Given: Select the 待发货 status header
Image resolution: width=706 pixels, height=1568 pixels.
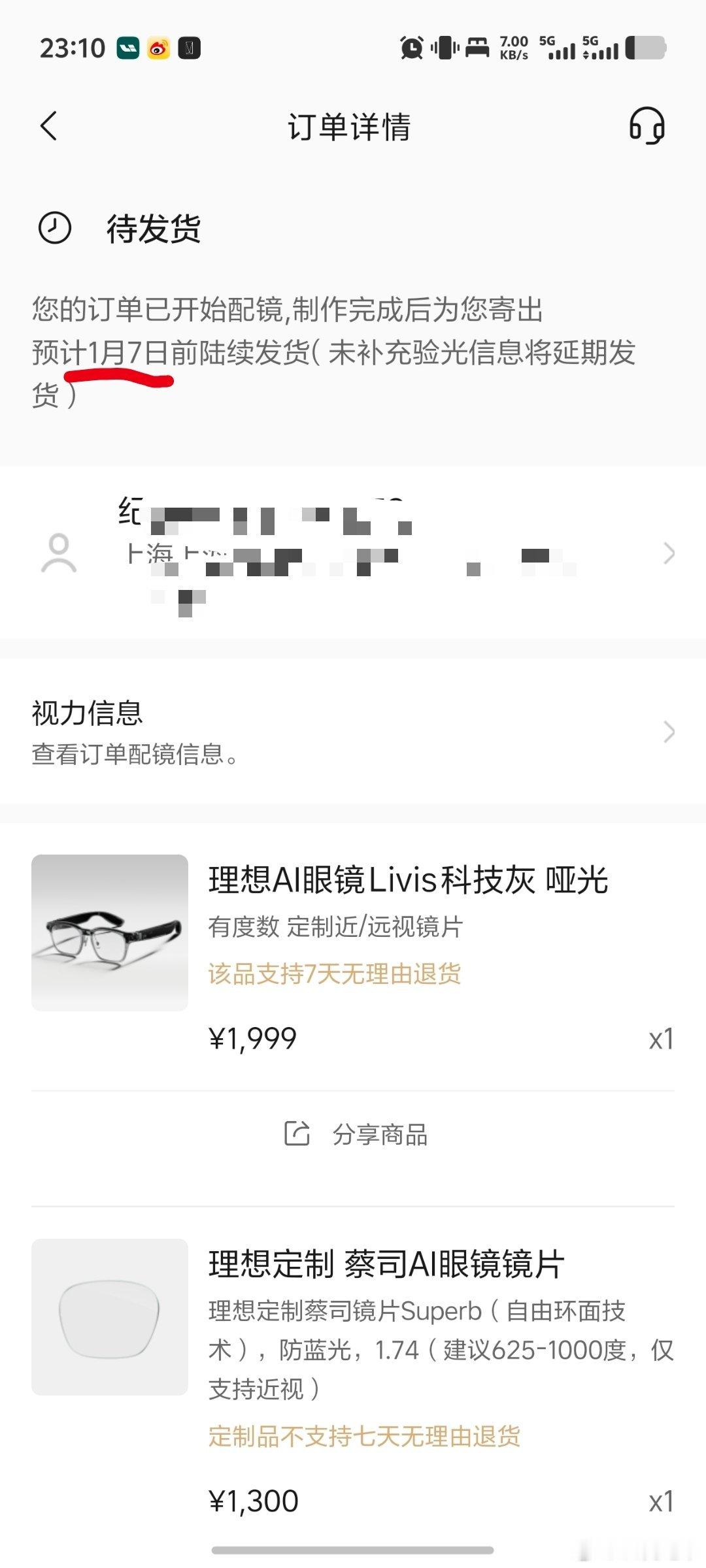Looking at the screenshot, I should coord(155,230).
